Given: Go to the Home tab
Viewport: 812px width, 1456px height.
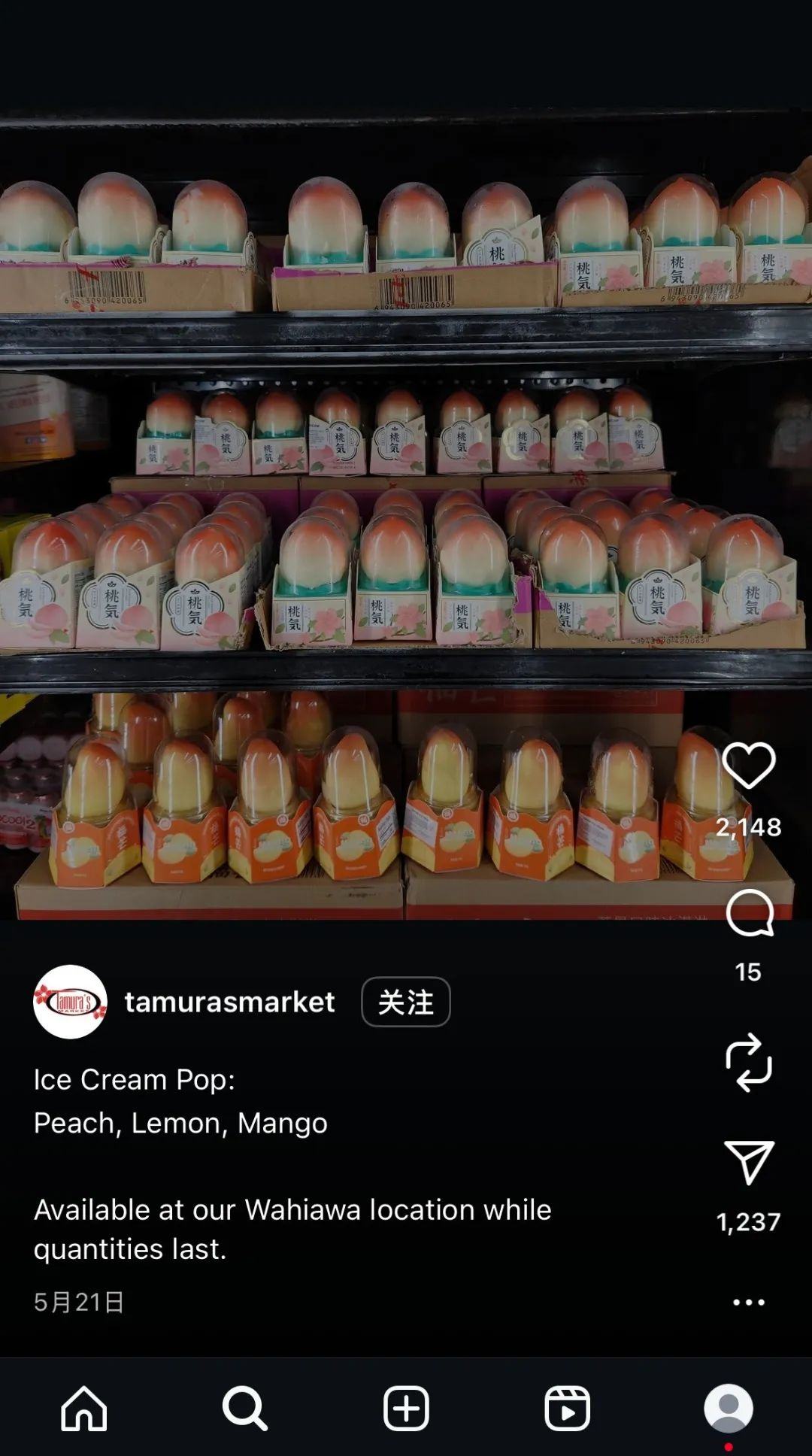Looking at the screenshot, I should (x=83, y=1408).
